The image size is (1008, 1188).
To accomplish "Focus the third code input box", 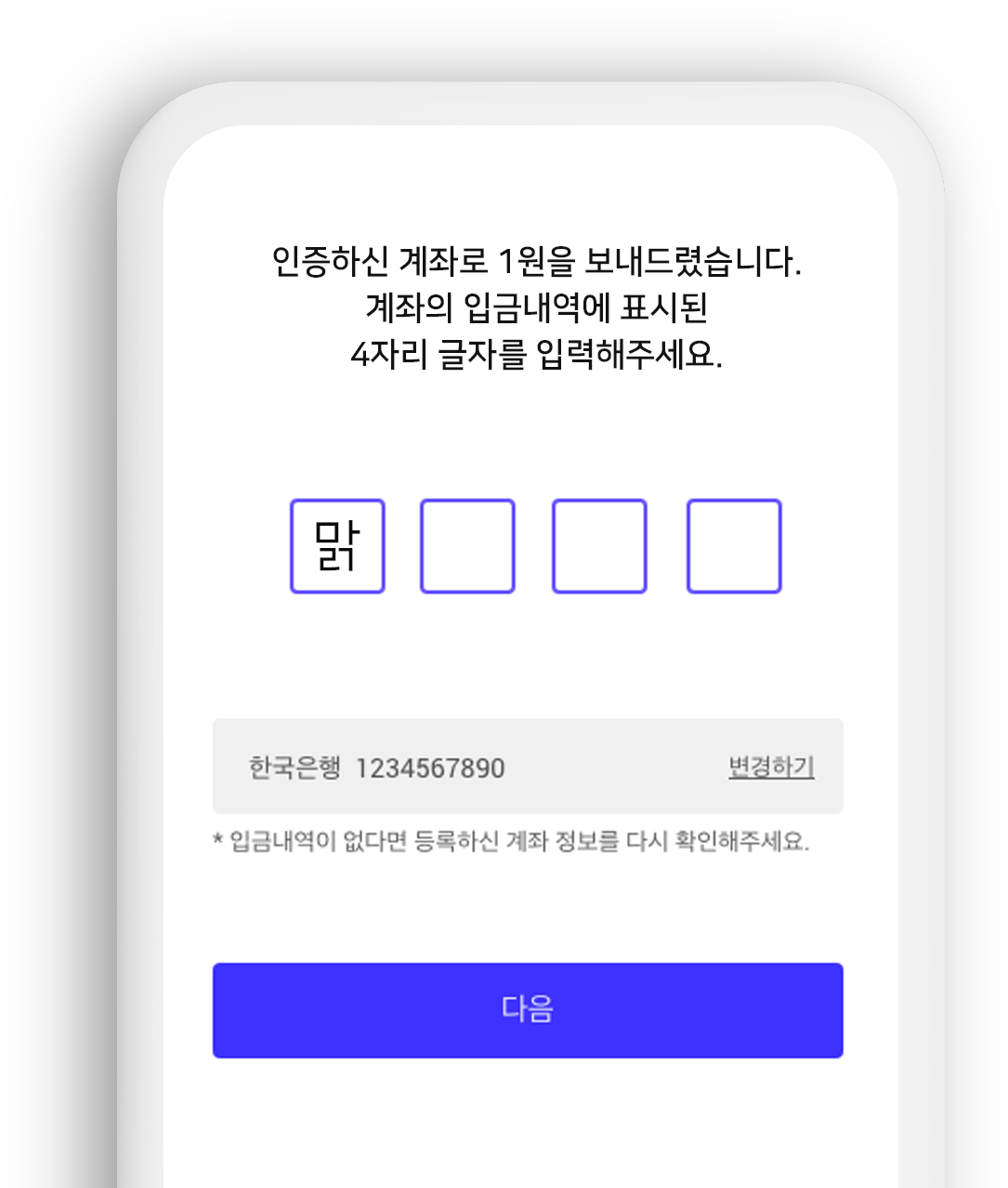I will tap(599, 546).
